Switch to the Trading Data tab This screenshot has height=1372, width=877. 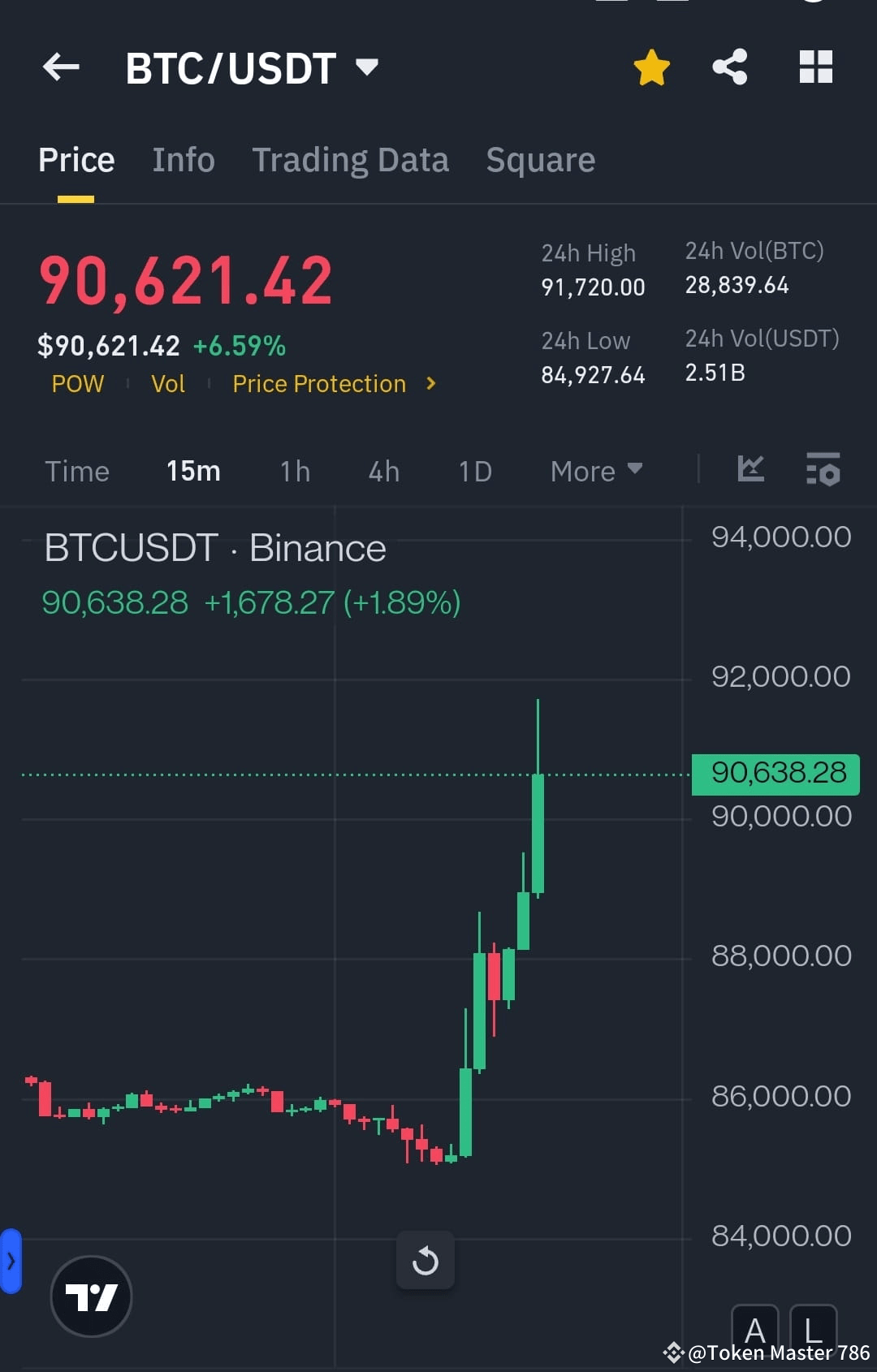tap(351, 159)
